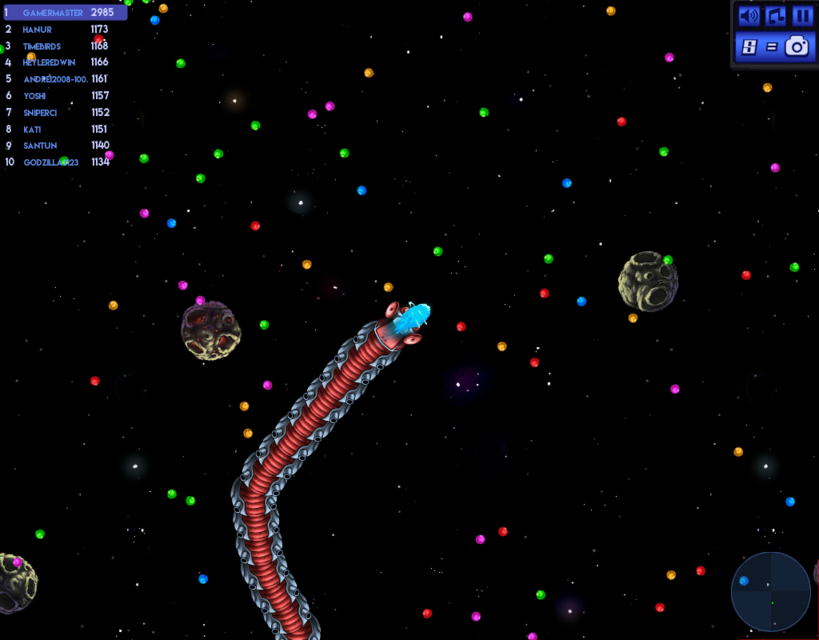Toggle the background music note icon
This screenshot has height=640, width=819.
(x=775, y=16)
